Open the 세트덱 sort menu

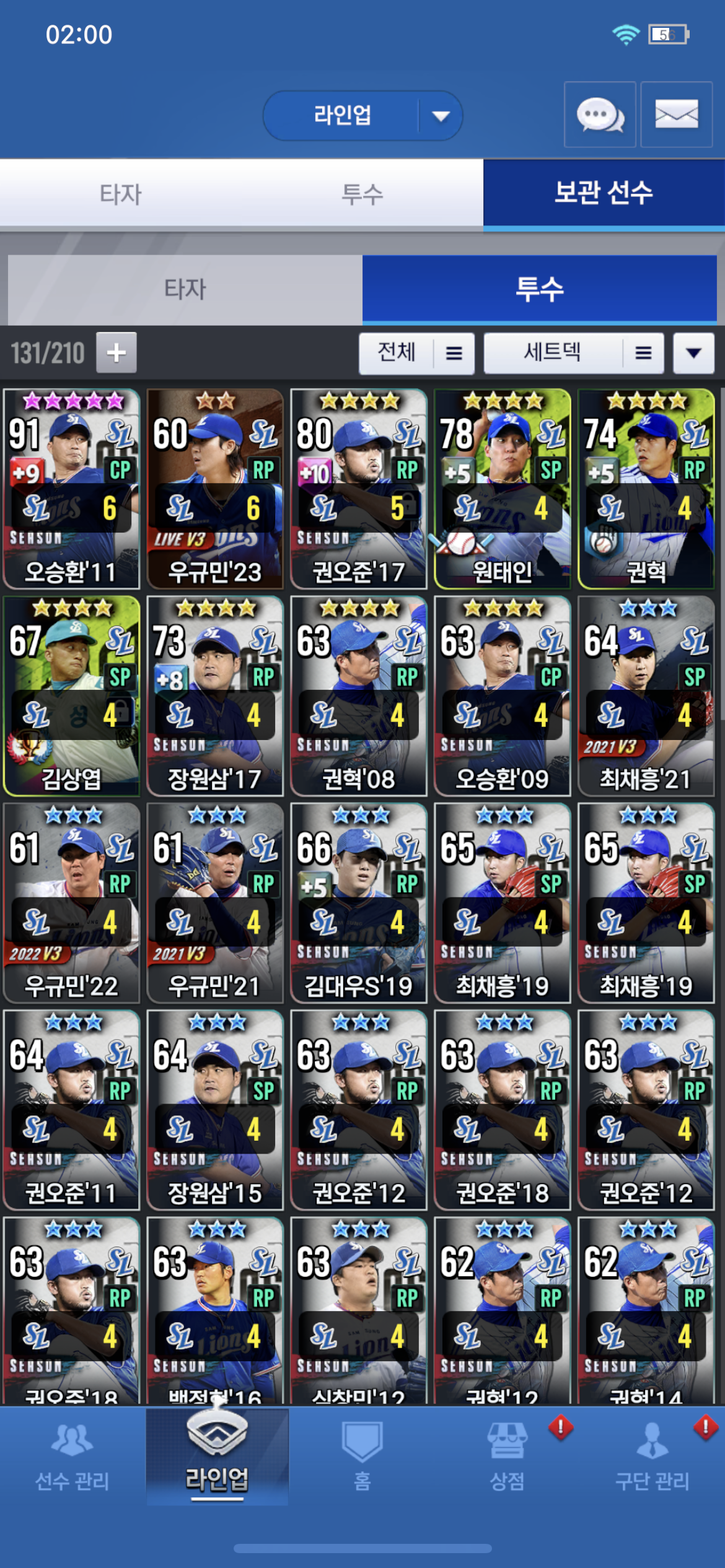[573, 353]
